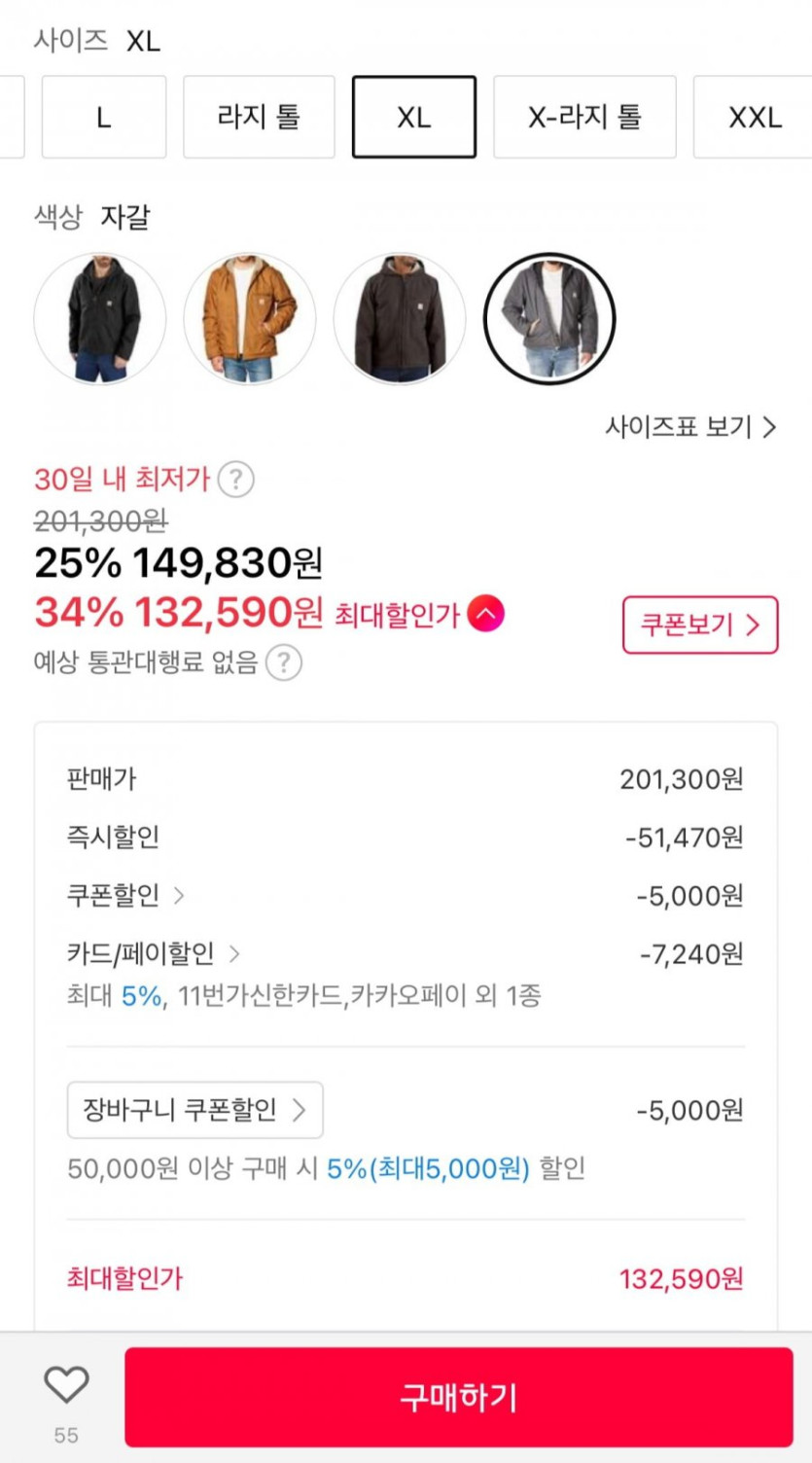This screenshot has width=812, height=1463.
Task: Choose the 라지 톨 size option
Action: click(x=259, y=118)
